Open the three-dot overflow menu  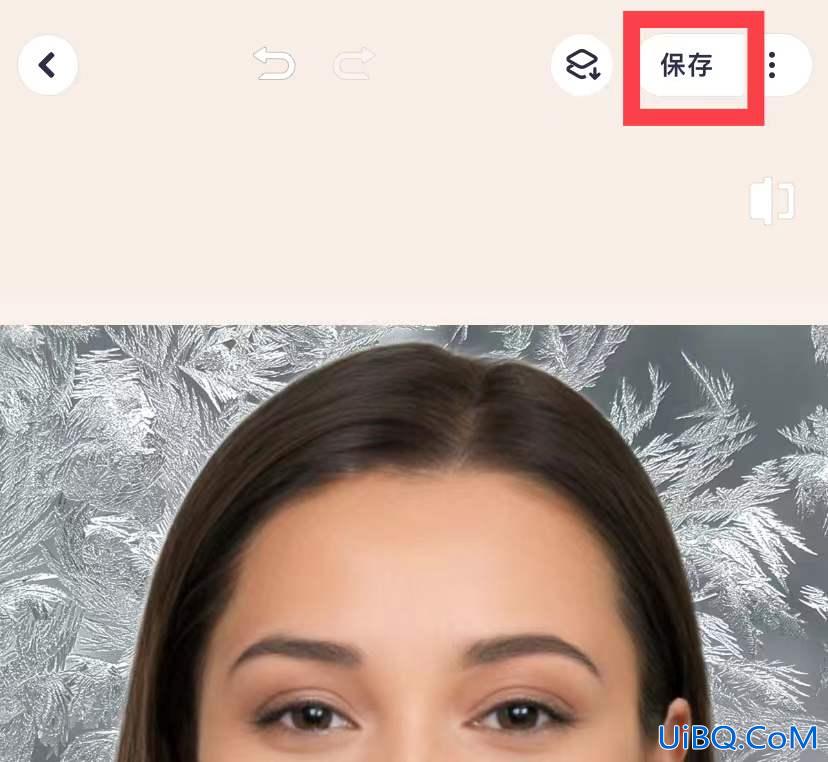(x=771, y=66)
